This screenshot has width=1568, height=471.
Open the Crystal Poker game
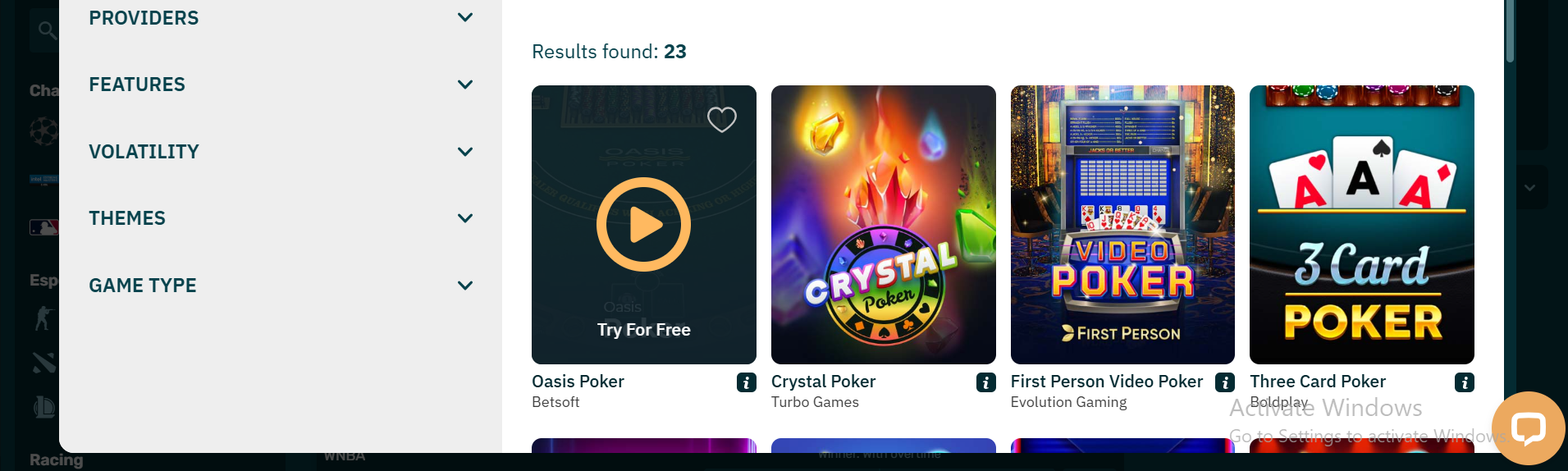point(883,225)
